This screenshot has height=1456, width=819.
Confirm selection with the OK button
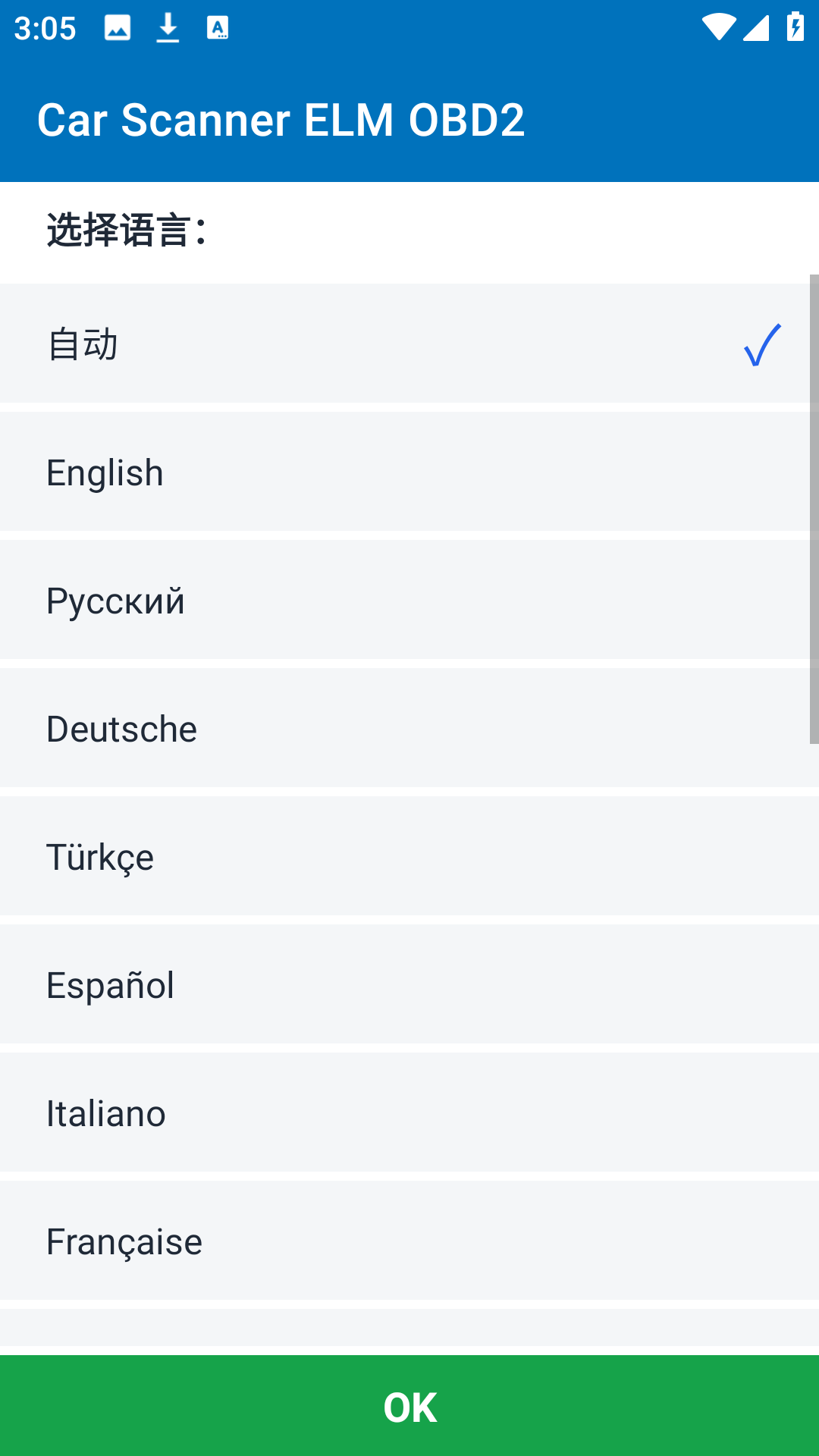point(409,1407)
